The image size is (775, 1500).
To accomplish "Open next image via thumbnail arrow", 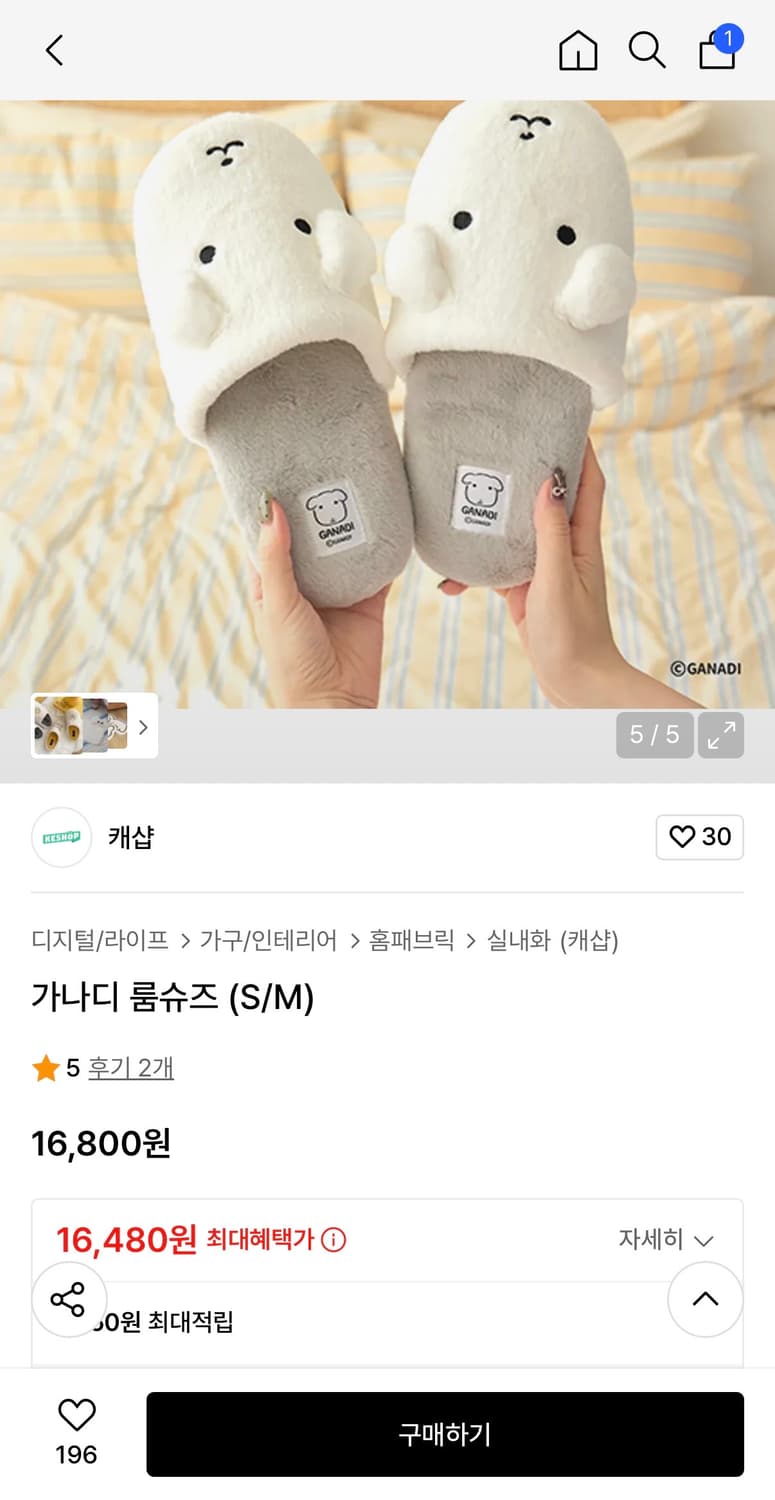I will [141, 727].
